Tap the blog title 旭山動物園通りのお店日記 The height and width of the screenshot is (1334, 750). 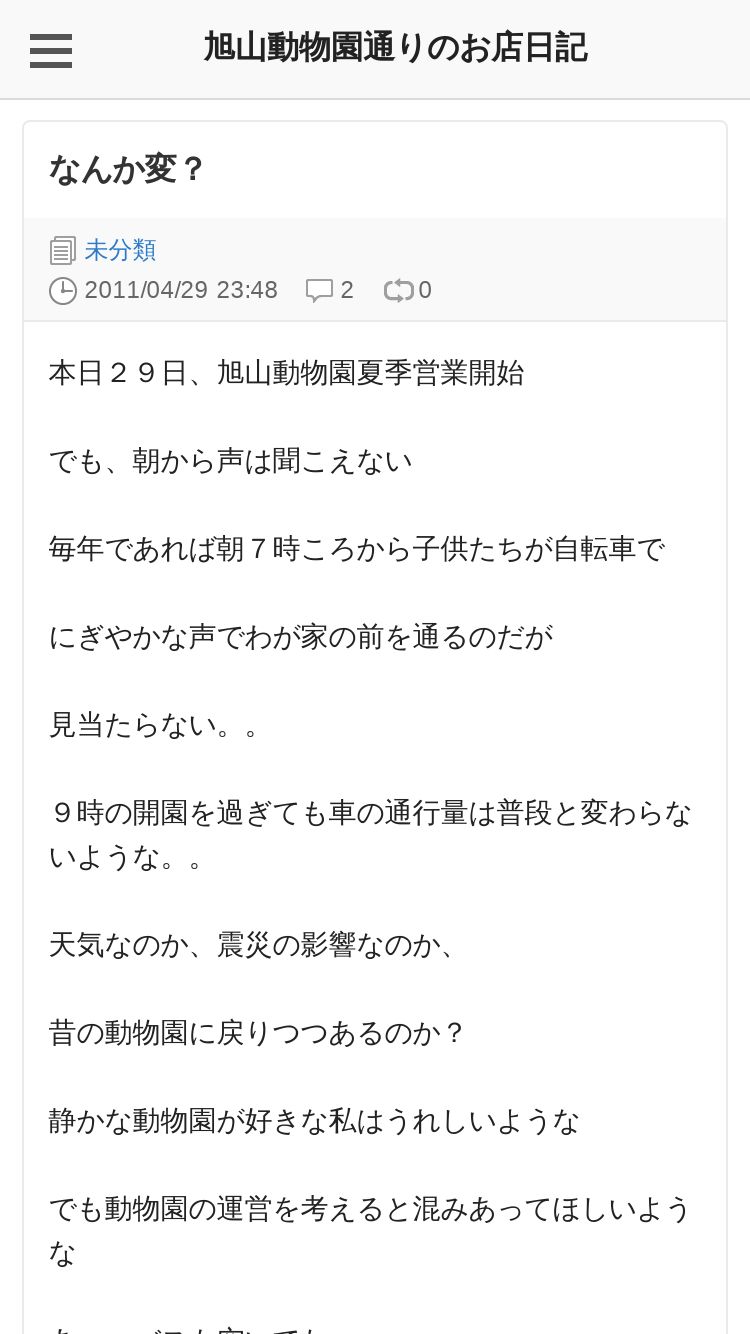(395, 48)
